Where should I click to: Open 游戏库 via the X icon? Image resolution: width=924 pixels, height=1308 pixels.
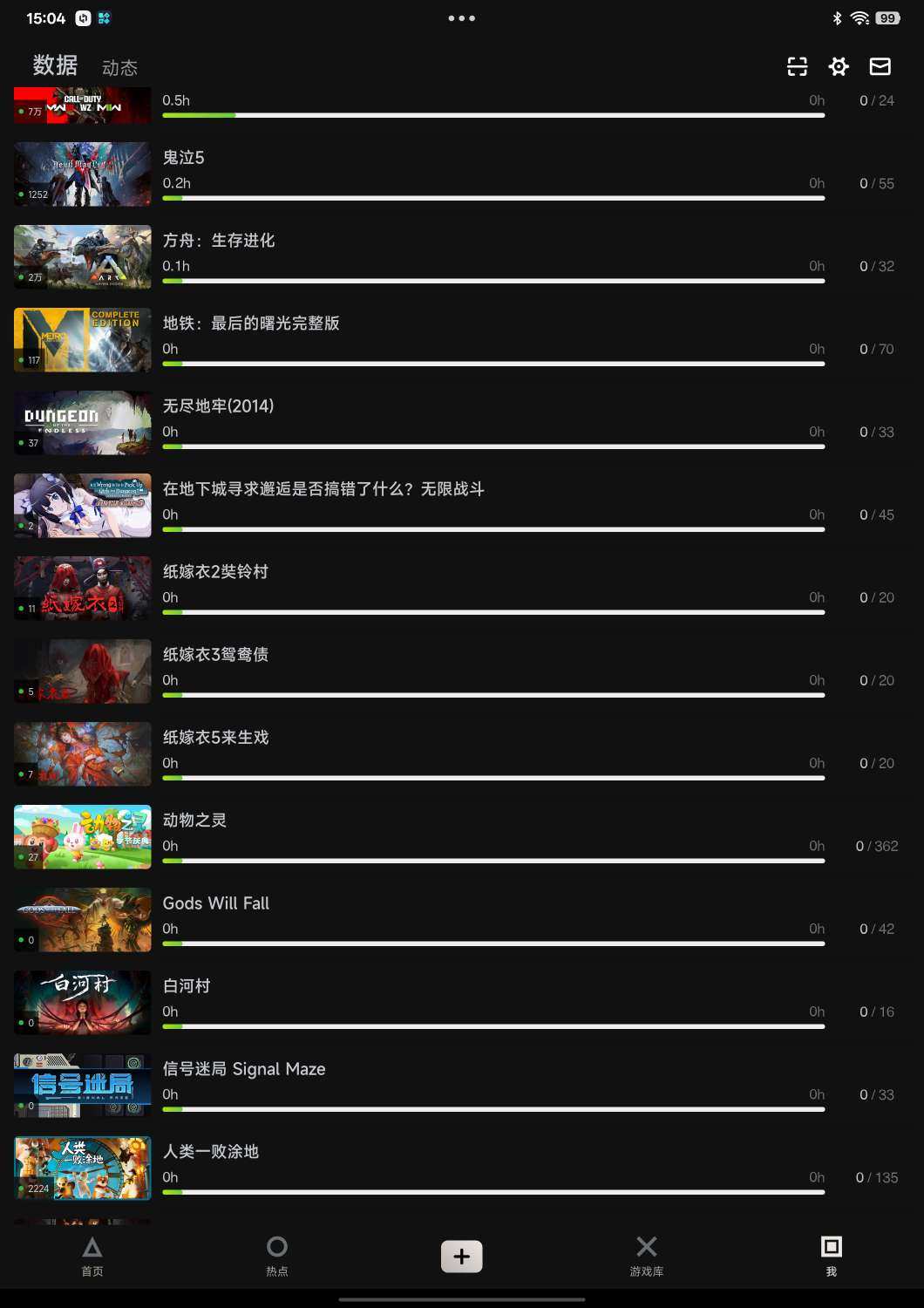[x=646, y=1256]
